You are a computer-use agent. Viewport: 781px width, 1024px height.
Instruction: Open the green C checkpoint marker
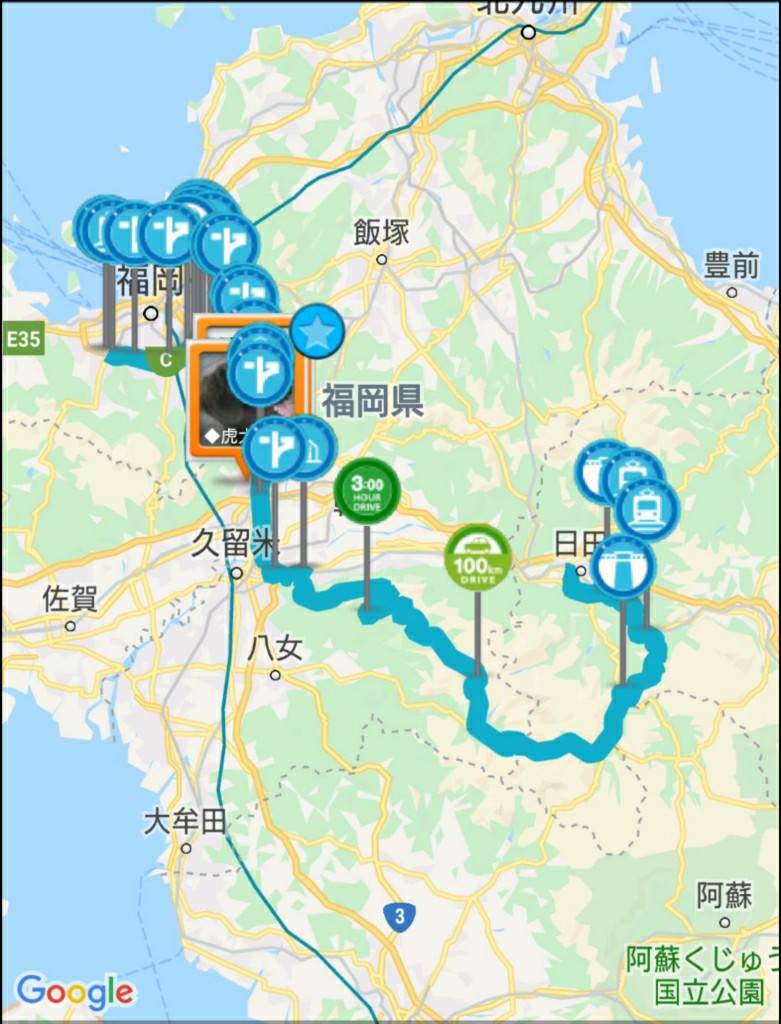165,358
